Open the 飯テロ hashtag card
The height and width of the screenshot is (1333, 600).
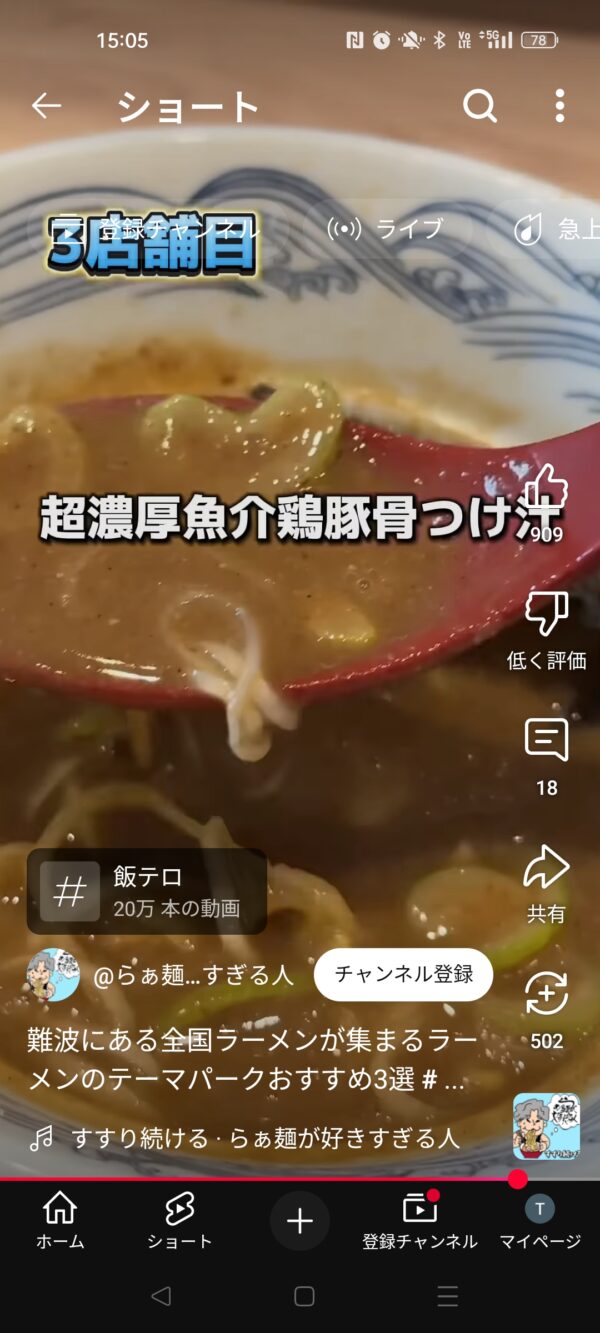click(x=147, y=891)
